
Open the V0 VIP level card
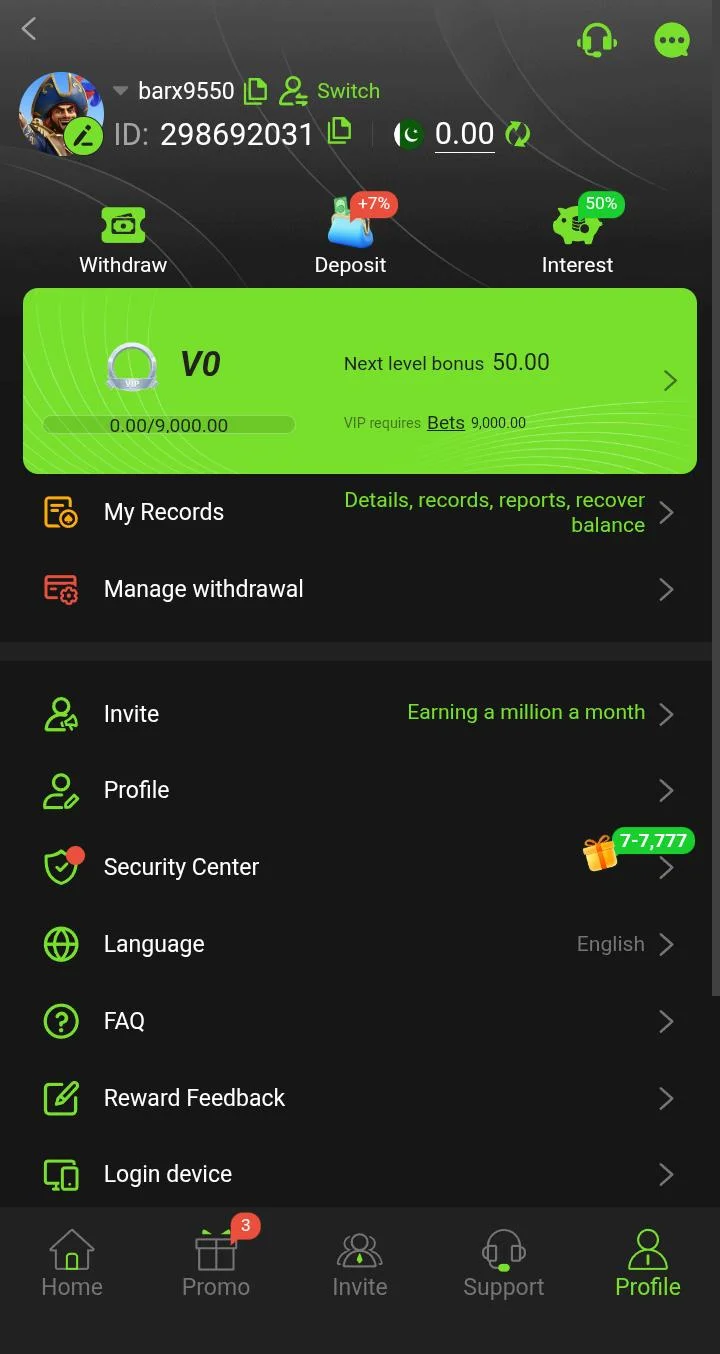pyautogui.click(x=360, y=381)
